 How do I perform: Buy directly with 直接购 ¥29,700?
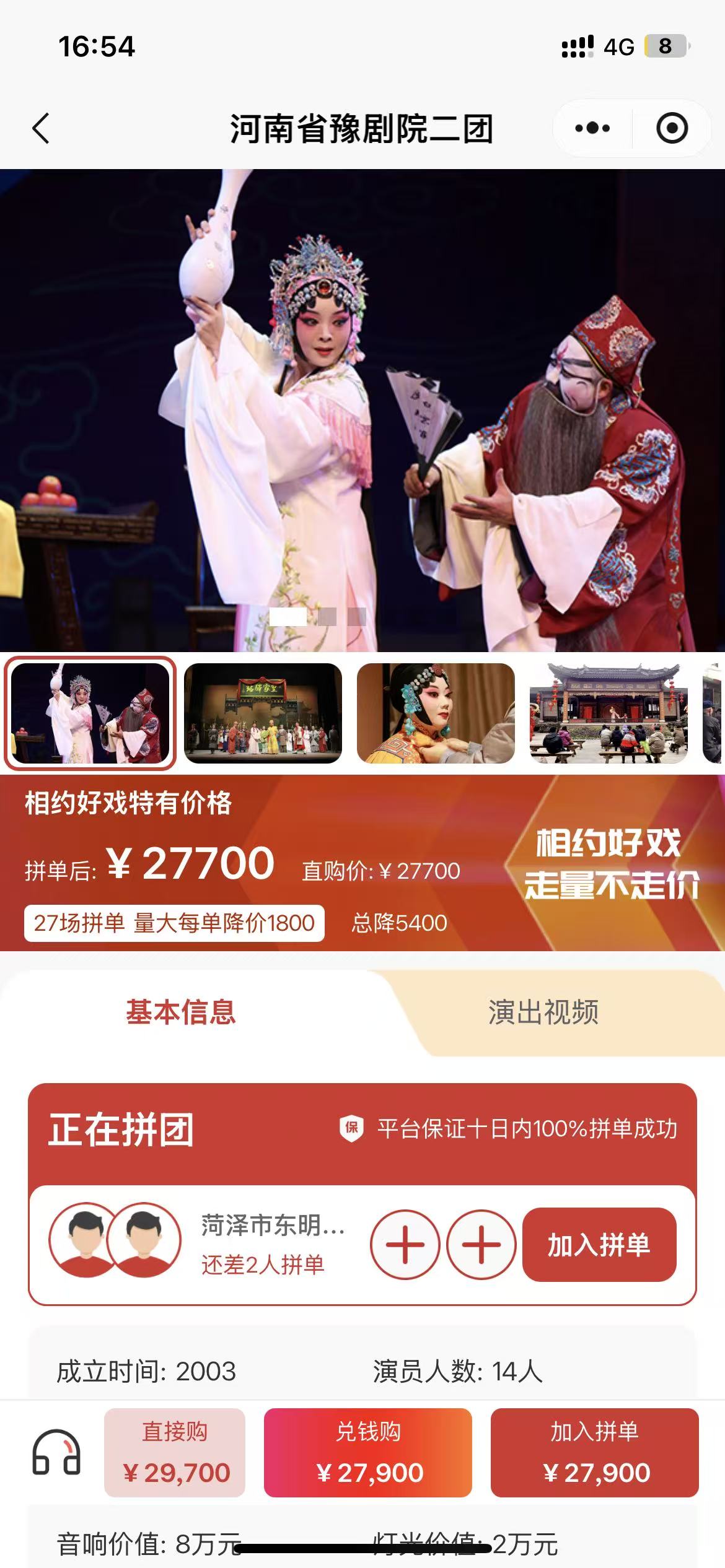tap(175, 1452)
